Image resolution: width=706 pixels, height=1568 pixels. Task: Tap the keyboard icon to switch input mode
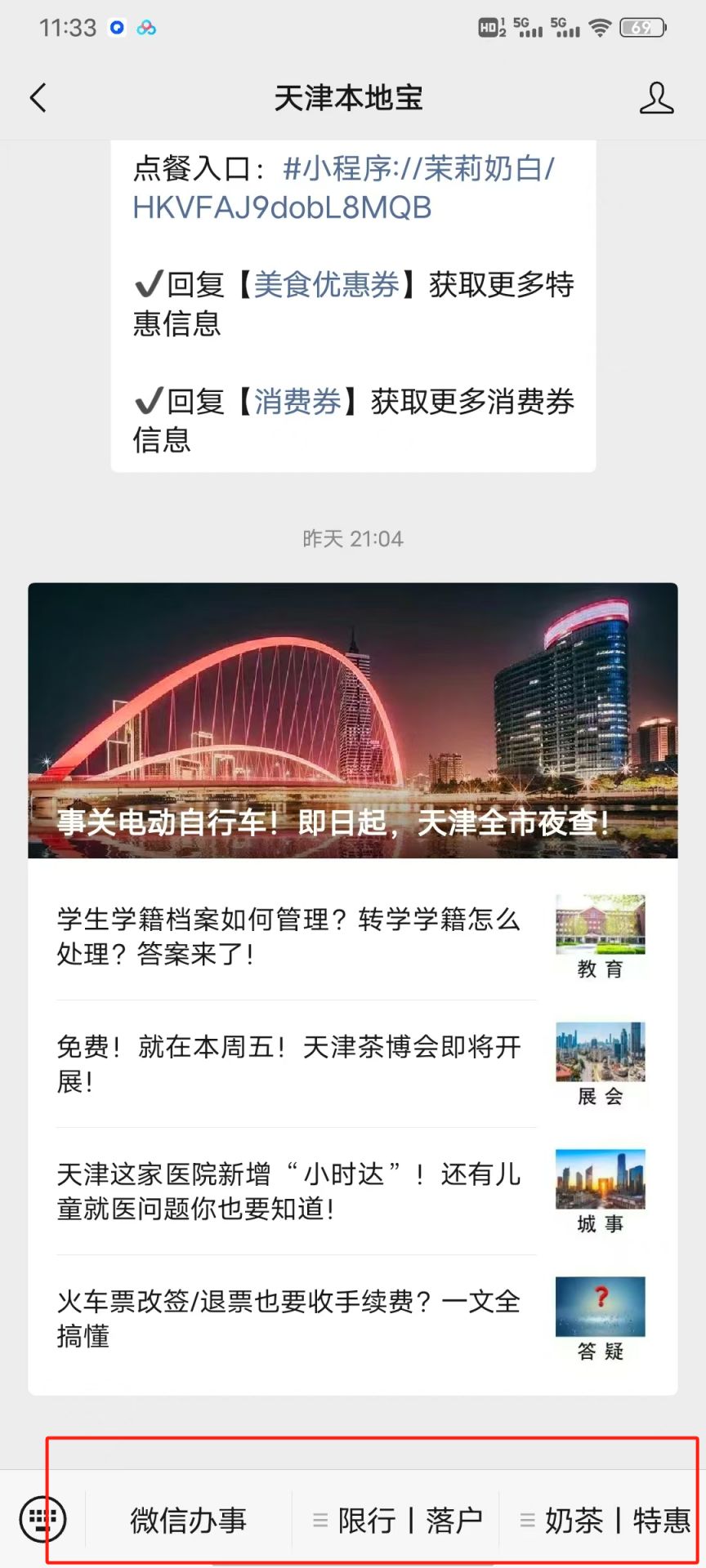point(45,1518)
